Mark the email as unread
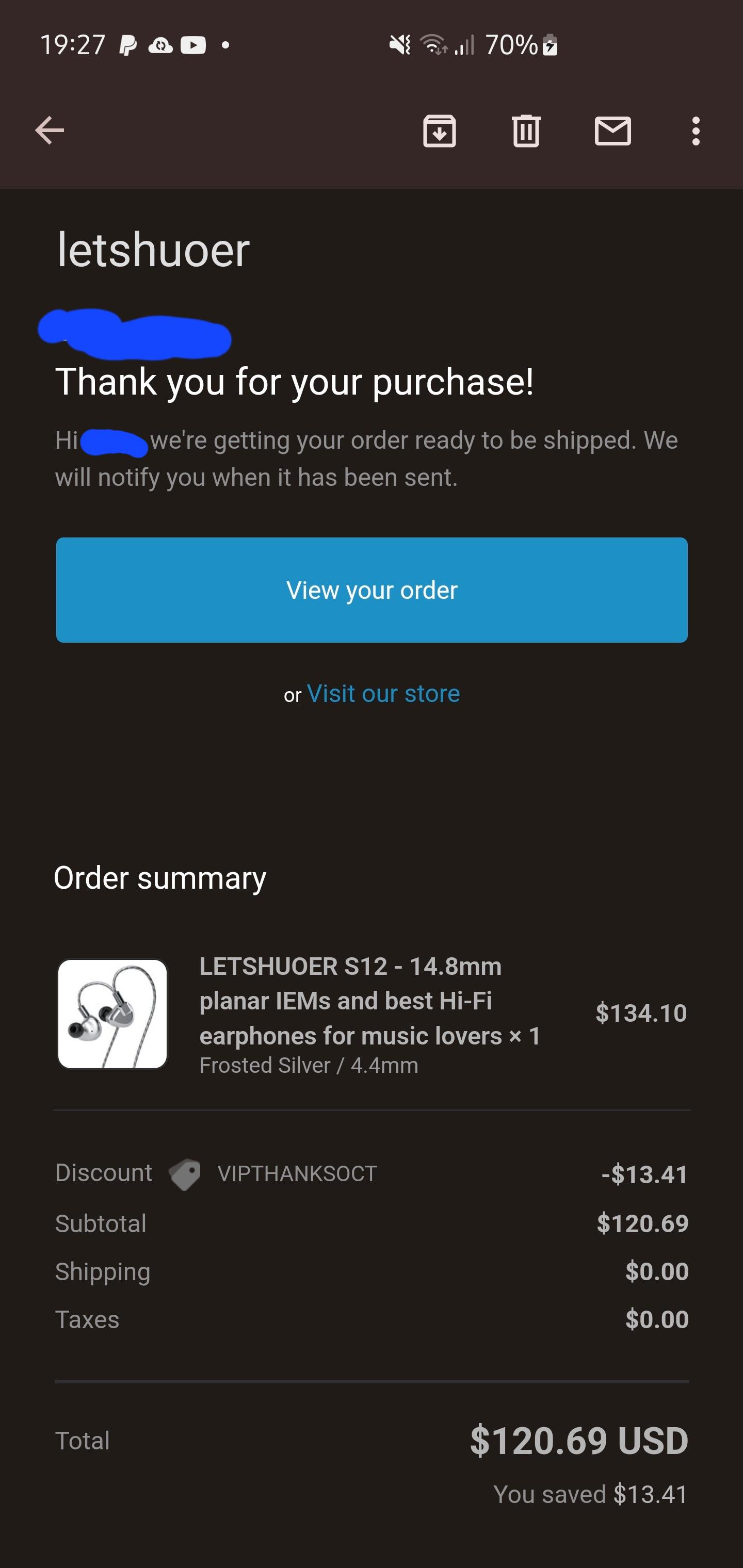The height and width of the screenshot is (1568, 743). (612, 131)
